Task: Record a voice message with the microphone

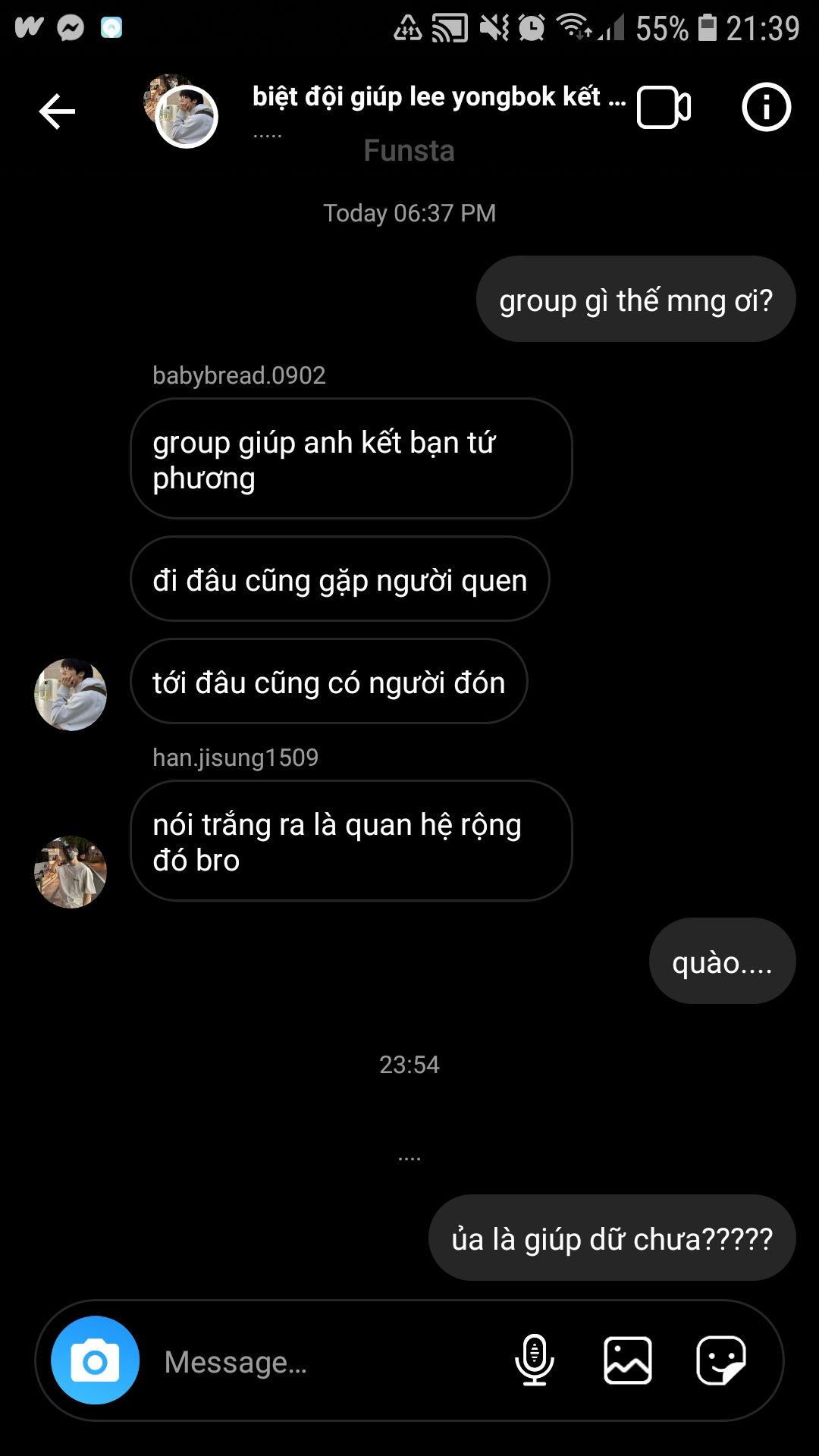Action: coord(535,1360)
